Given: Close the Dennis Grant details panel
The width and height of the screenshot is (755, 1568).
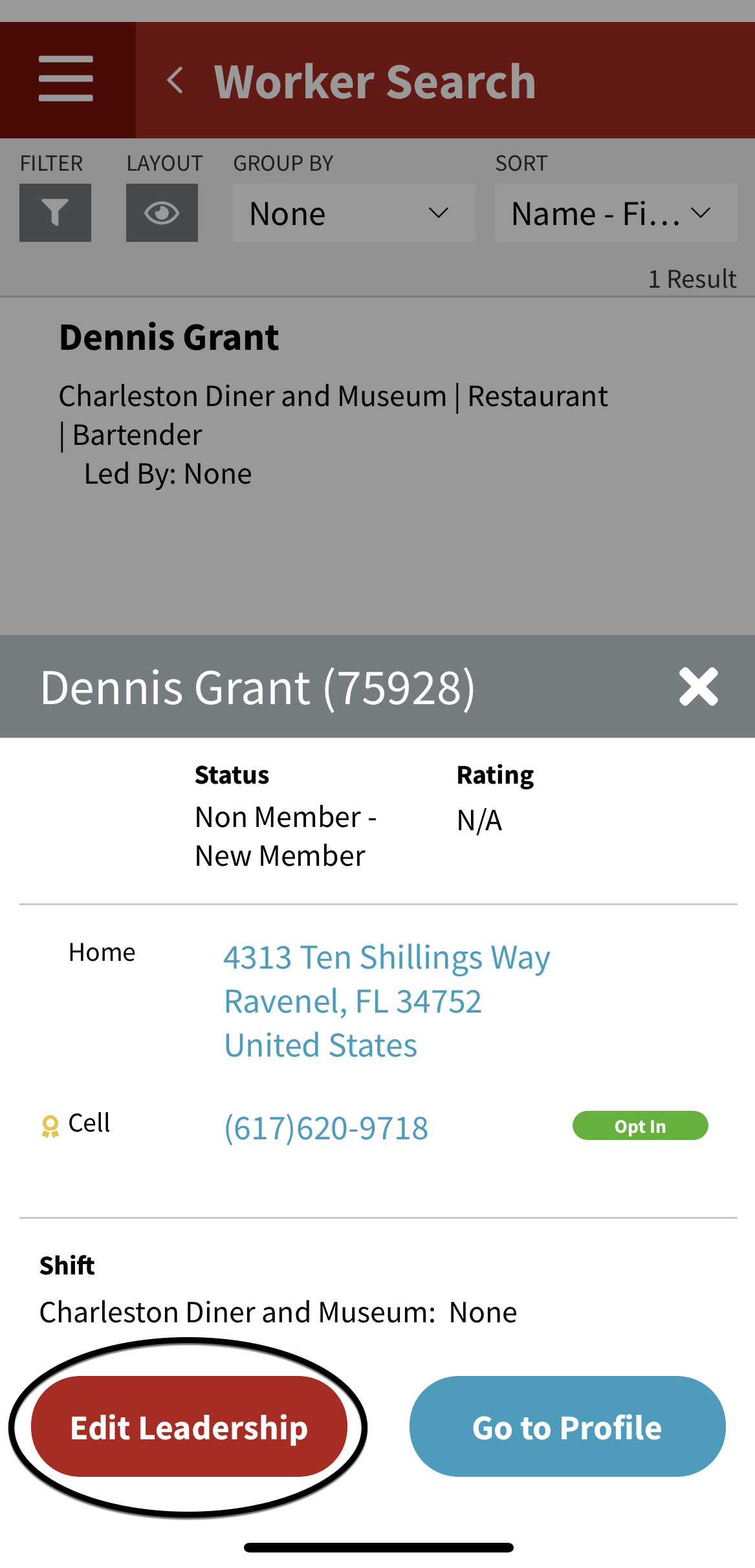Looking at the screenshot, I should pos(698,687).
